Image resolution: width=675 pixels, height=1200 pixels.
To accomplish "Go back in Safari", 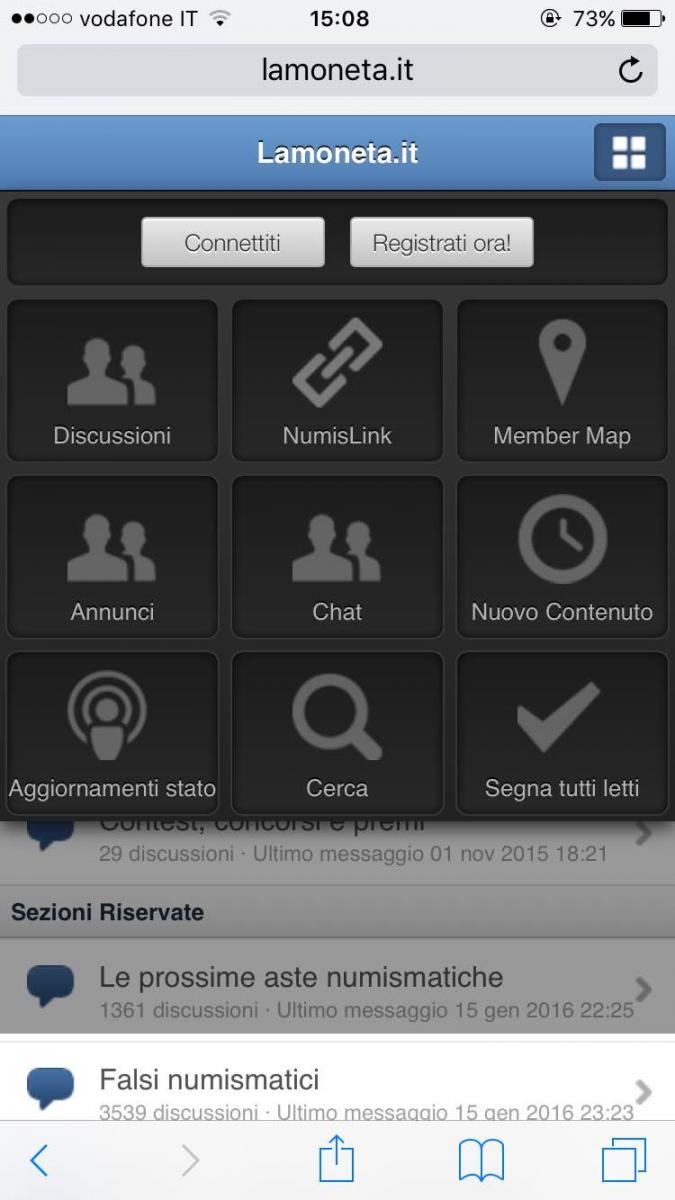I will point(39,1160).
